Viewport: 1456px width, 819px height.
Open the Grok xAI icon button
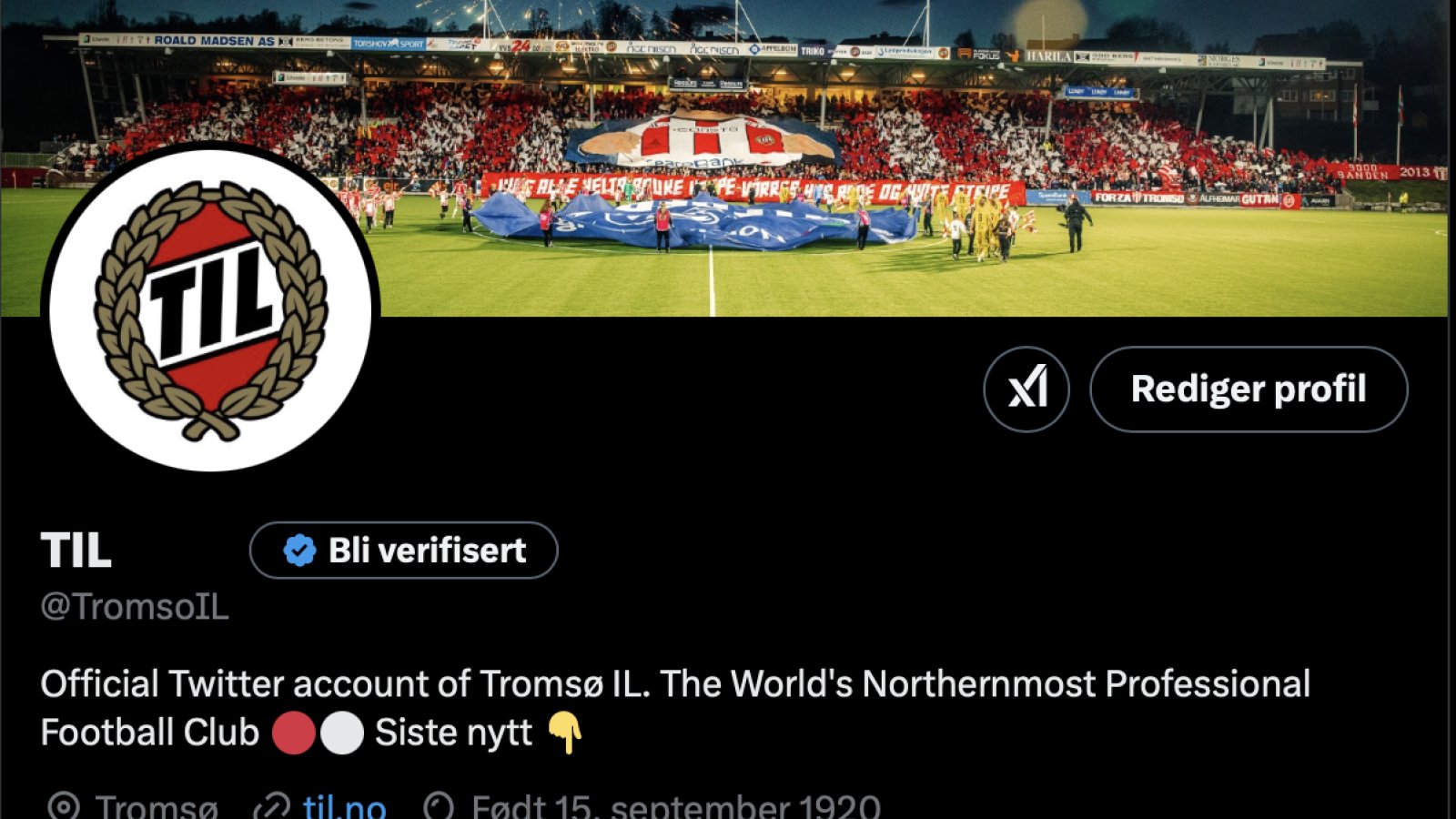(x=1026, y=389)
